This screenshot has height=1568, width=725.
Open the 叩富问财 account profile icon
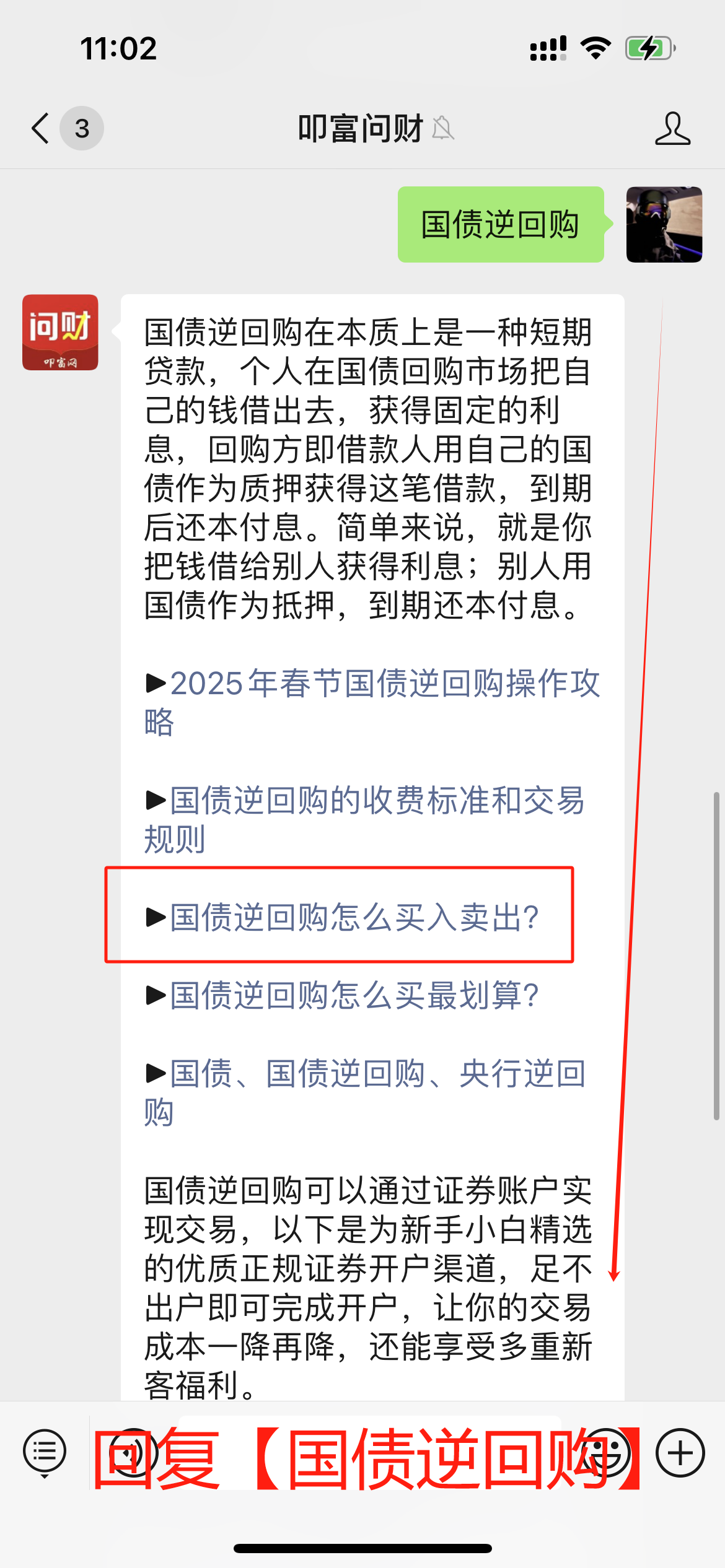pyautogui.click(x=672, y=128)
